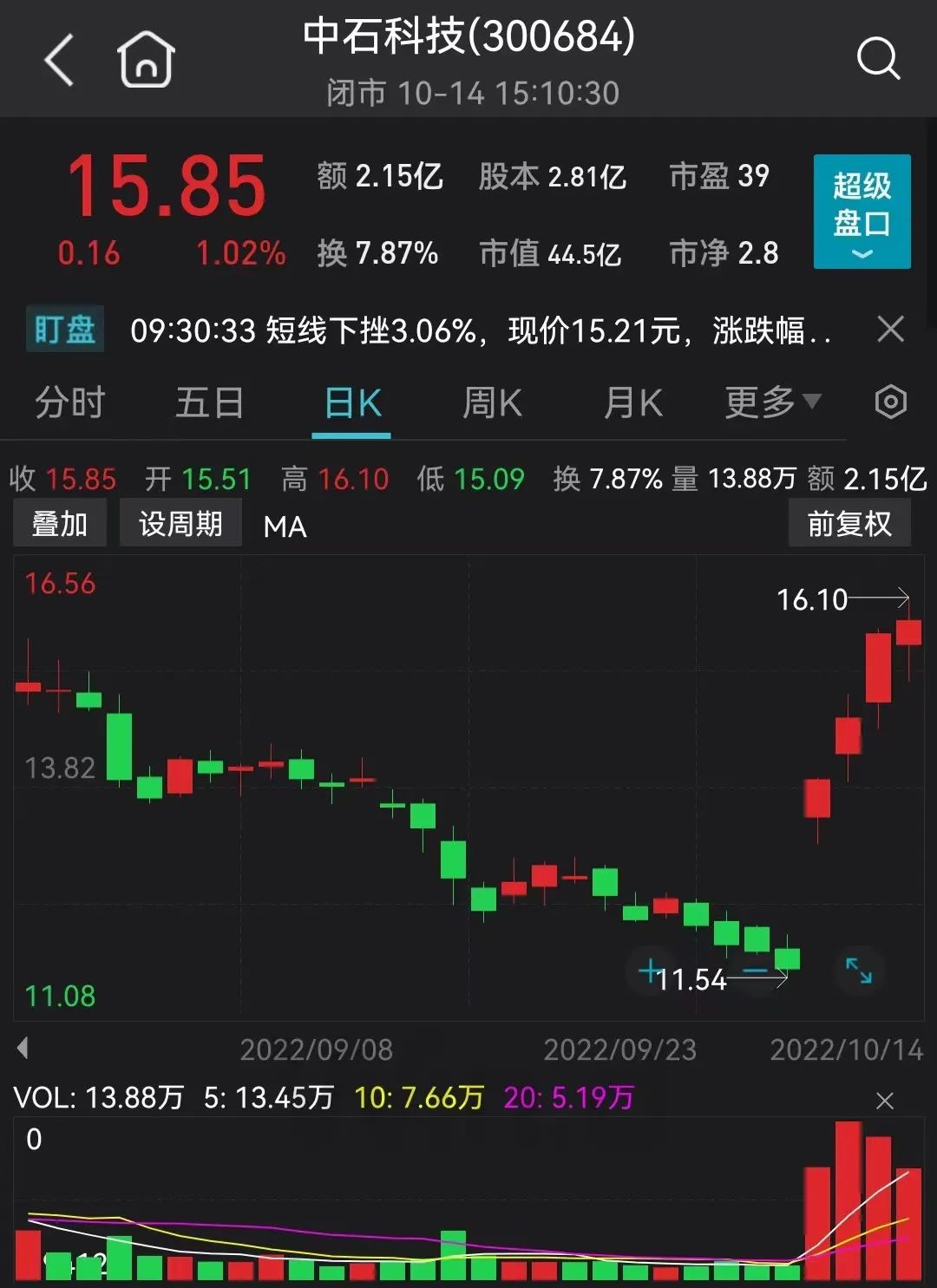This screenshot has width=937, height=1288.
Task: Switch to the 分时 chart tab
Action: (69, 403)
